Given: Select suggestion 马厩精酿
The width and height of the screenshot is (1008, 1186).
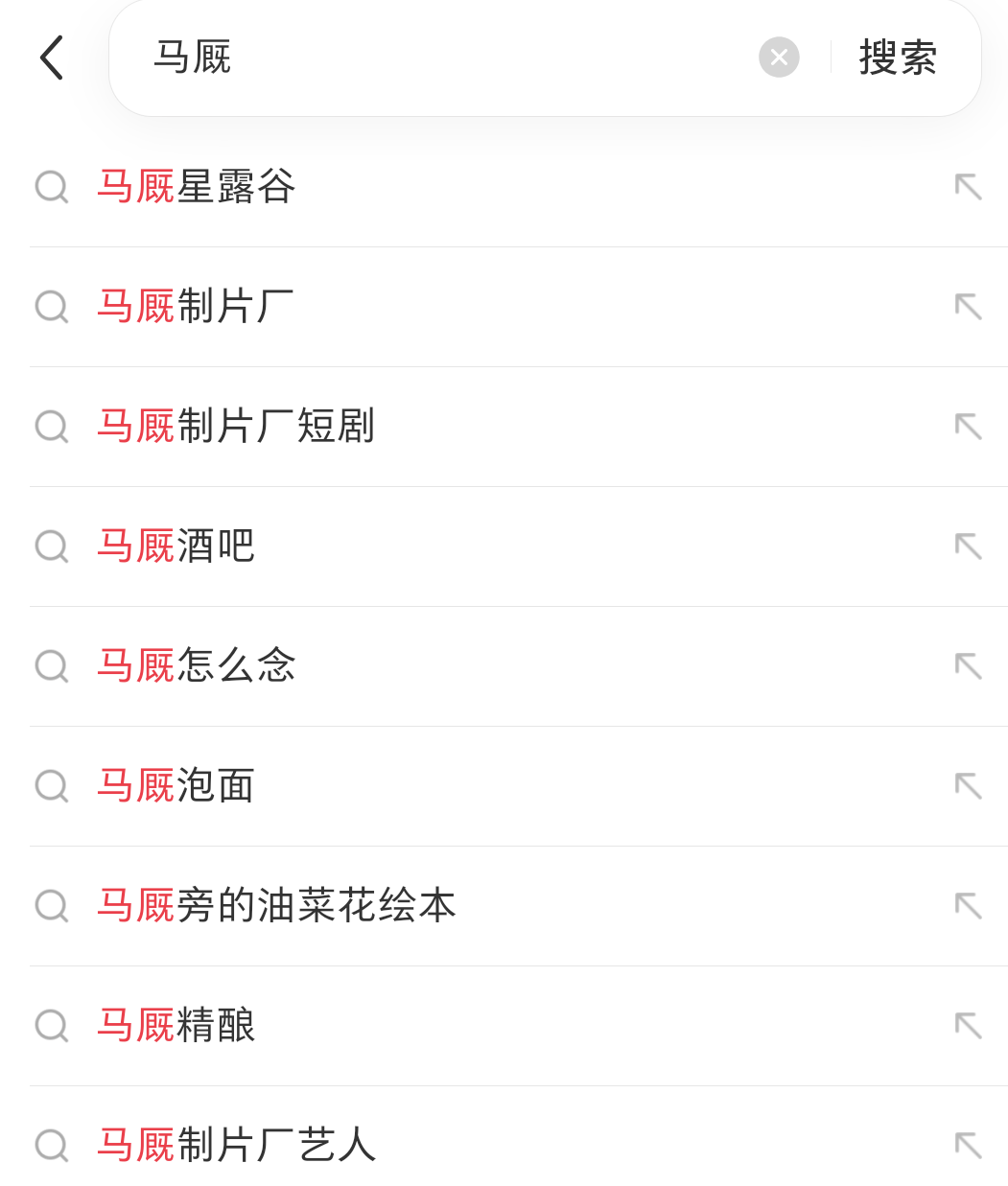Looking at the screenshot, I should point(176,1026).
